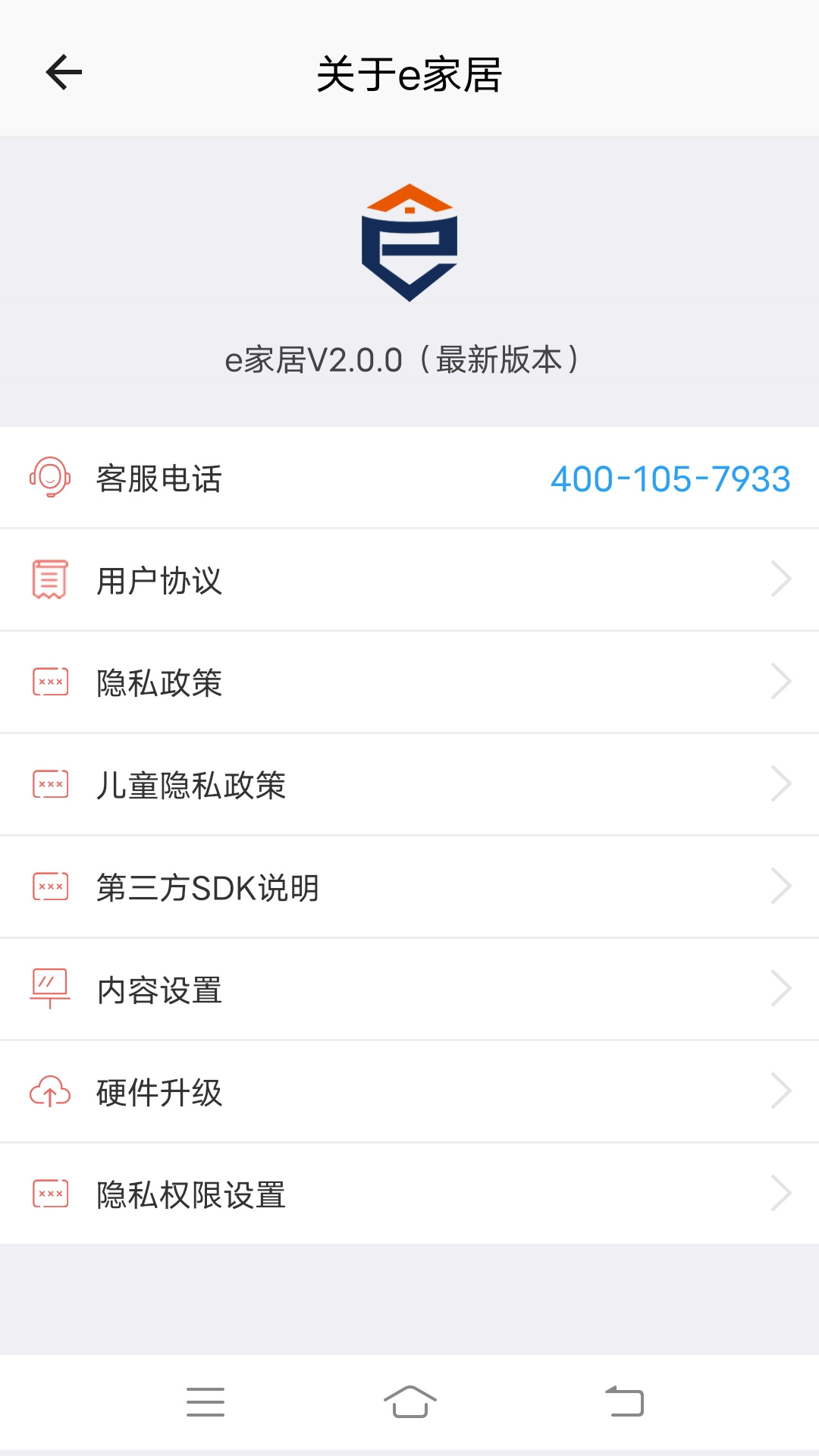This screenshot has width=819, height=1456.
Task: Open 儿童隐私政策
Action: pos(409,785)
